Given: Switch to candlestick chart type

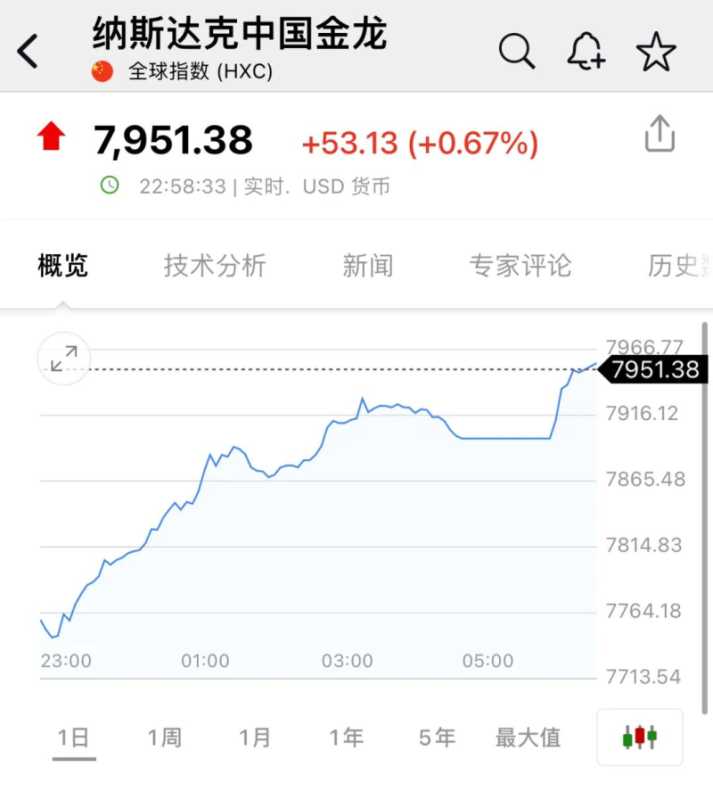Looking at the screenshot, I should pyautogui.click(x=640, y=738).
